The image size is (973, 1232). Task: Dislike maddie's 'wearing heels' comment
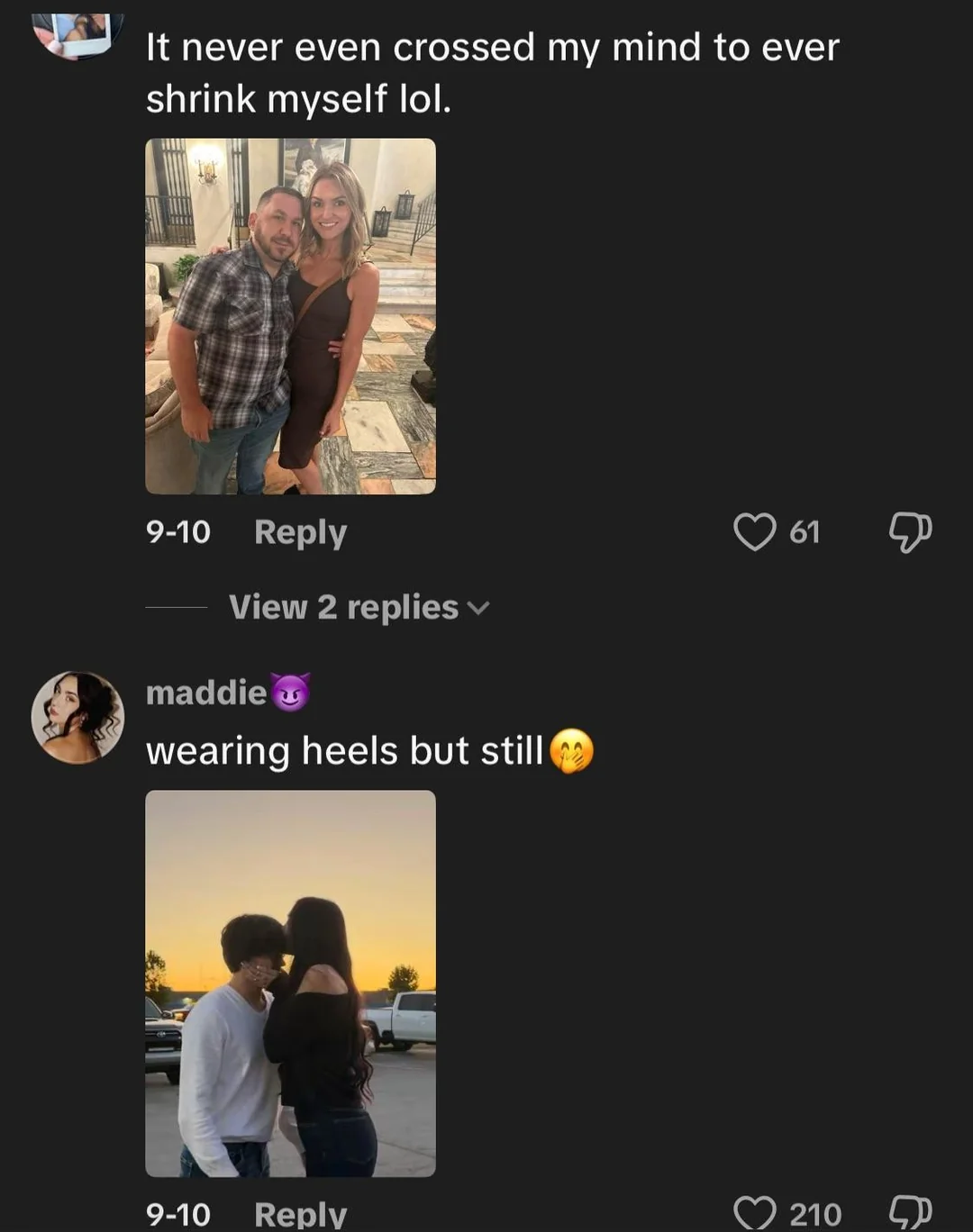pos(910,1212)
